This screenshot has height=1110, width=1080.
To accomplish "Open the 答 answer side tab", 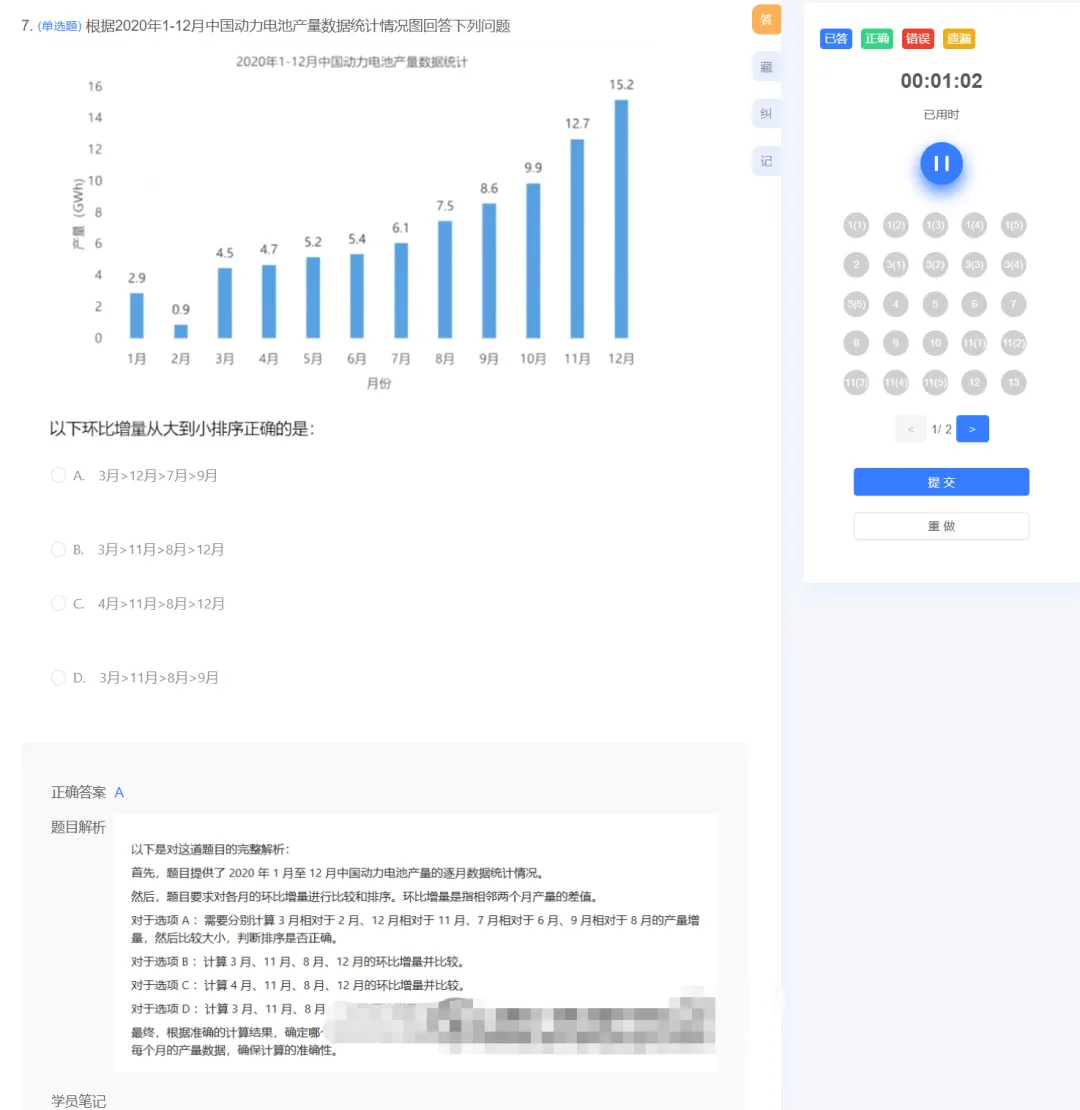I will coord(766,20).
